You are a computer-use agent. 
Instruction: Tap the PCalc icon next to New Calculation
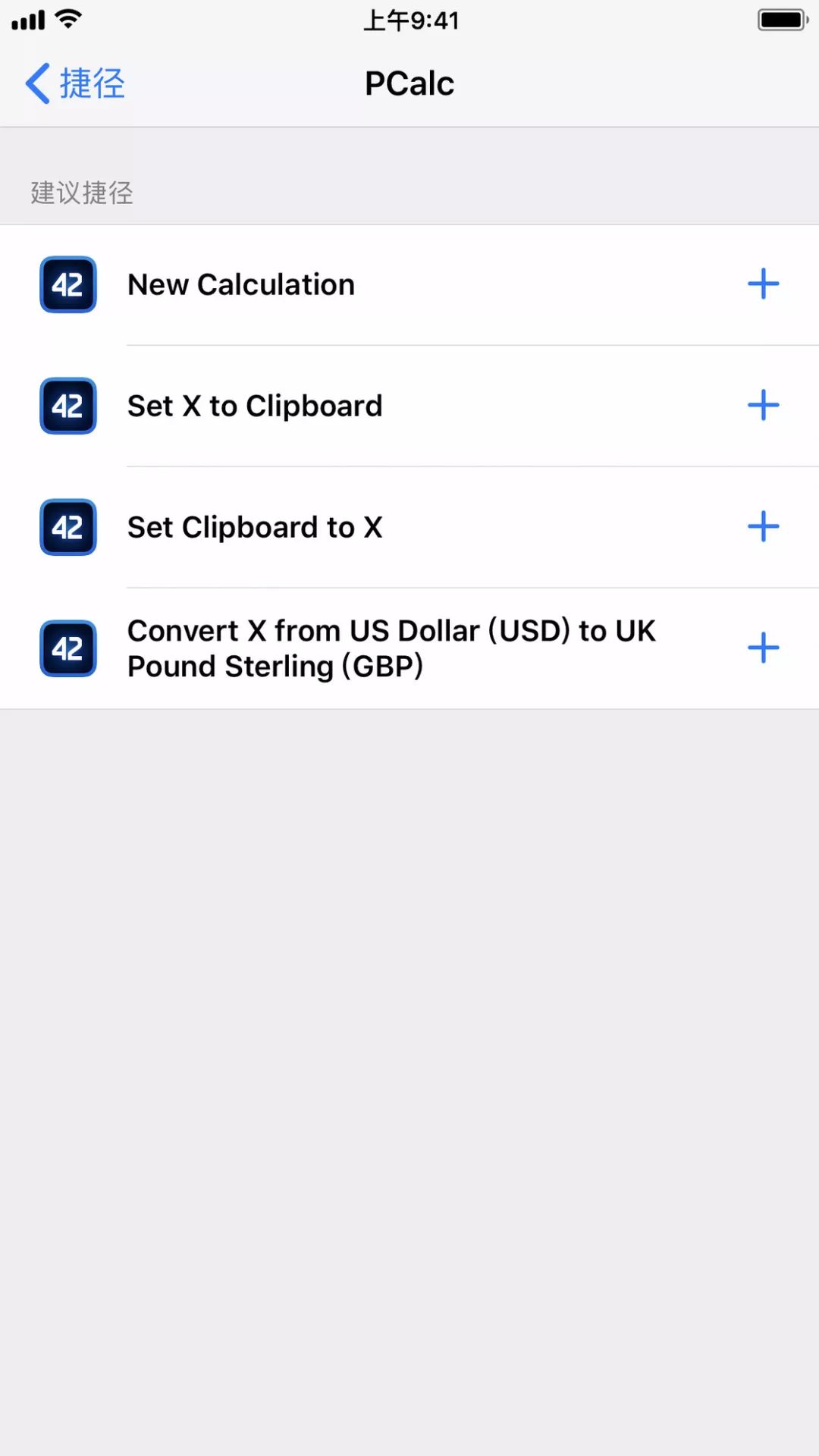coord(67,284)
